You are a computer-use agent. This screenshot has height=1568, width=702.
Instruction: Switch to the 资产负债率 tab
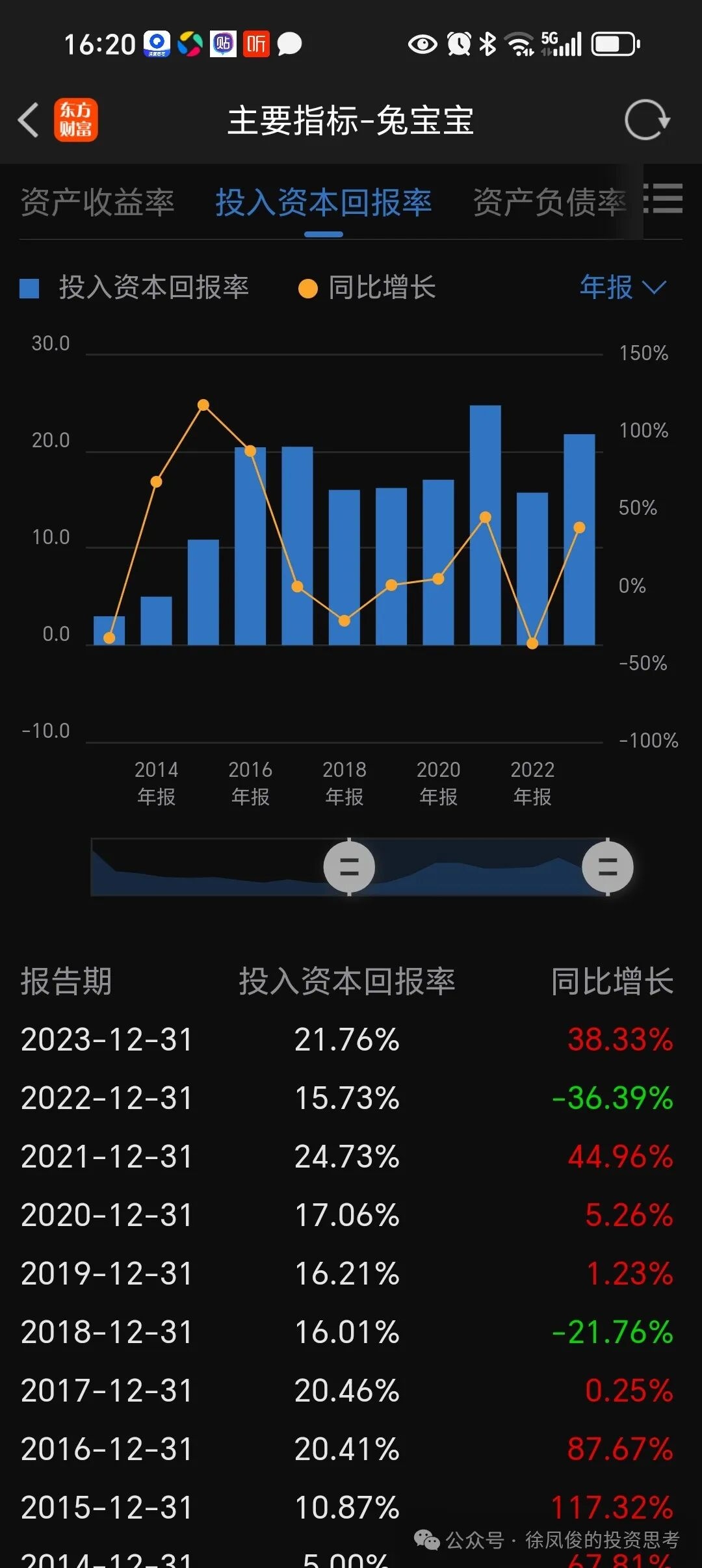(x=549, y=202)
